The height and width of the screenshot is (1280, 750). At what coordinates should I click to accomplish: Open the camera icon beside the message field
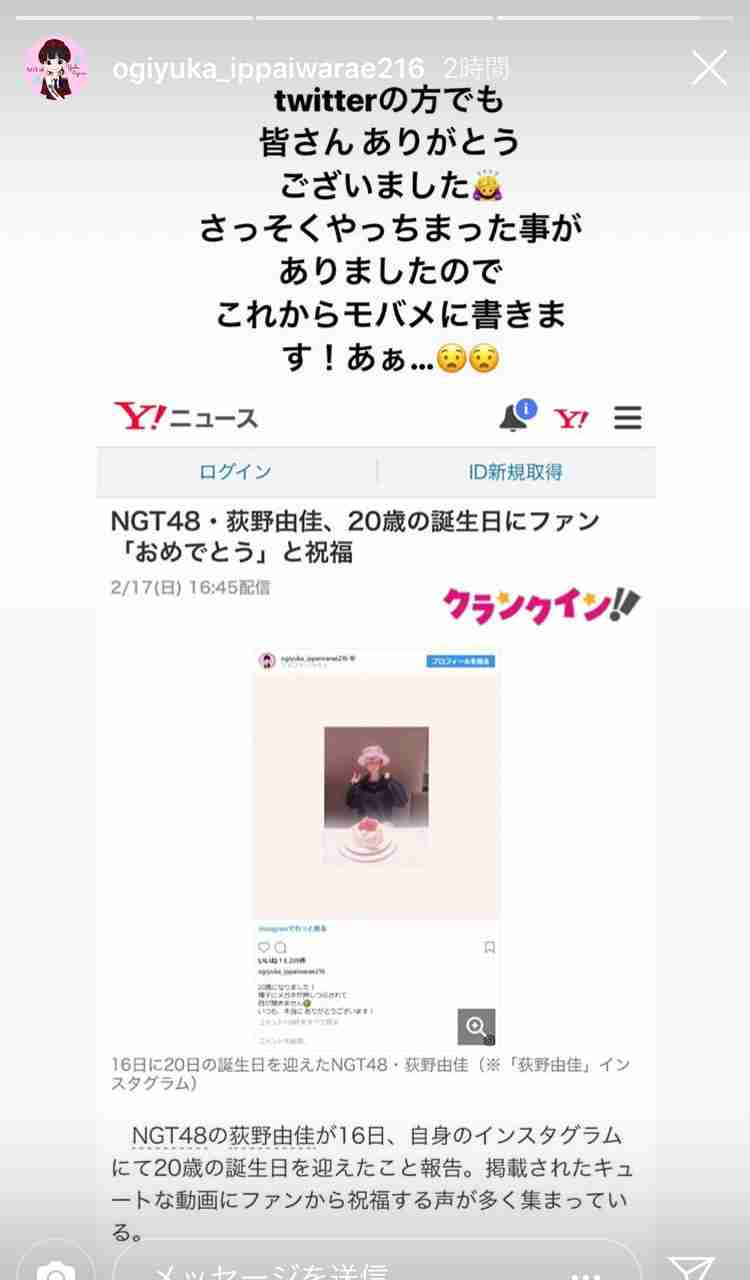(x=57, y=1270)
